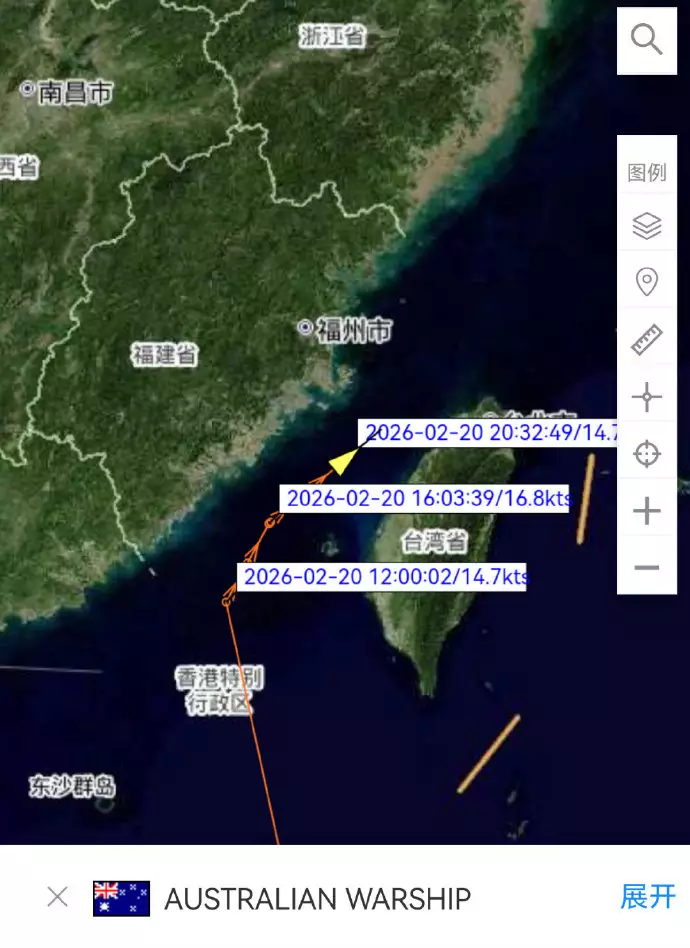Open the map layers selector
690x948 pixels.
pos(646,226)
